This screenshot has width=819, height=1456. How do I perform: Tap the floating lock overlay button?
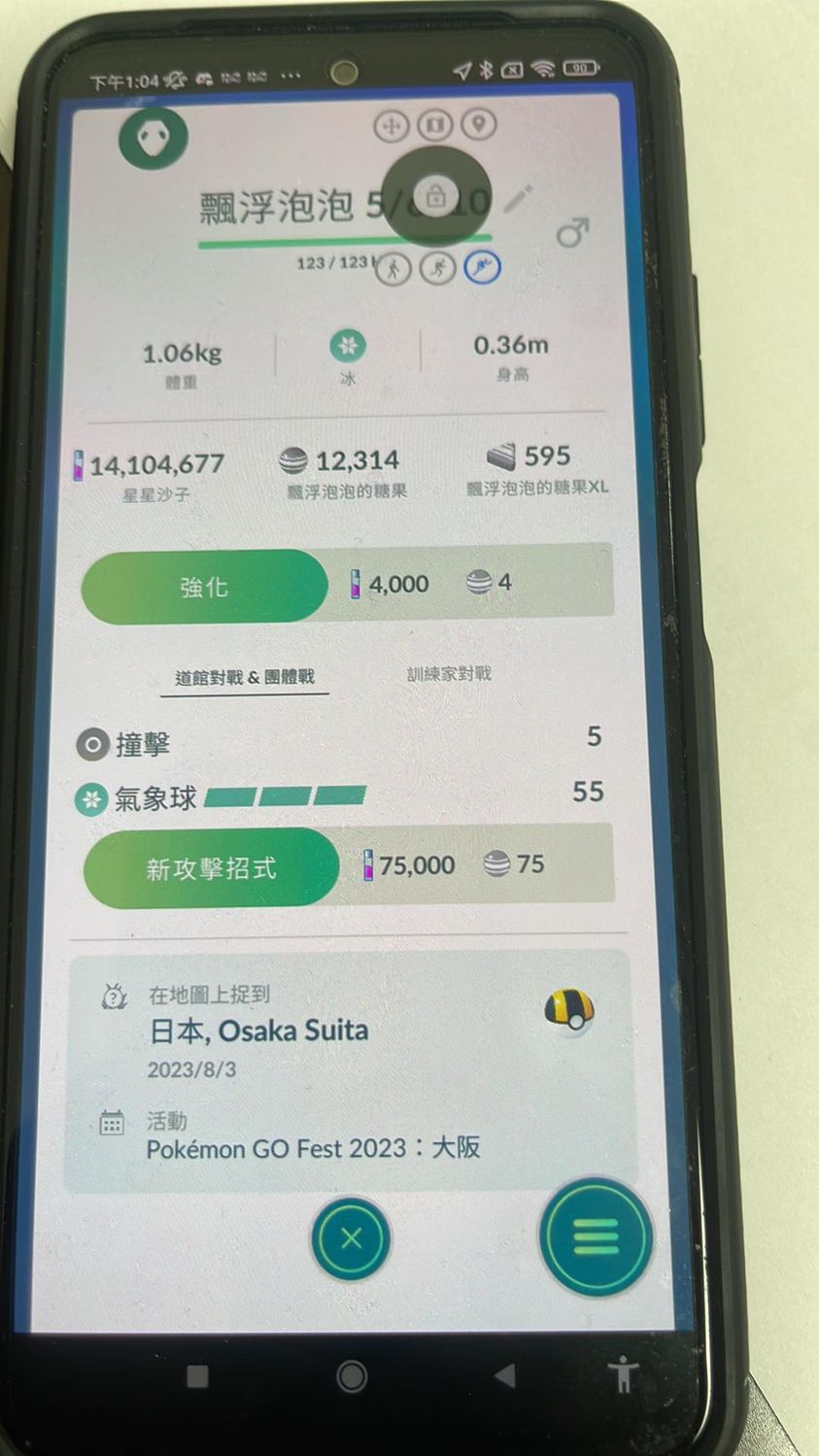pyautogui.click(x=435, y=195)
